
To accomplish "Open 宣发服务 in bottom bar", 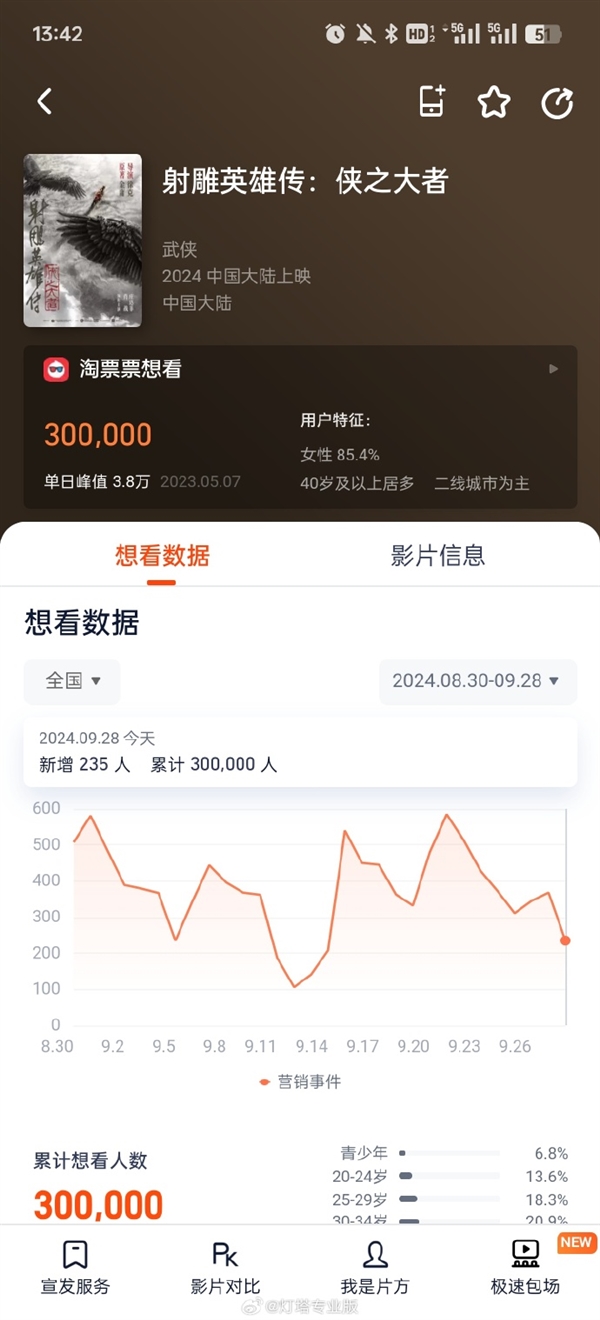I will tap(75, 1267).
